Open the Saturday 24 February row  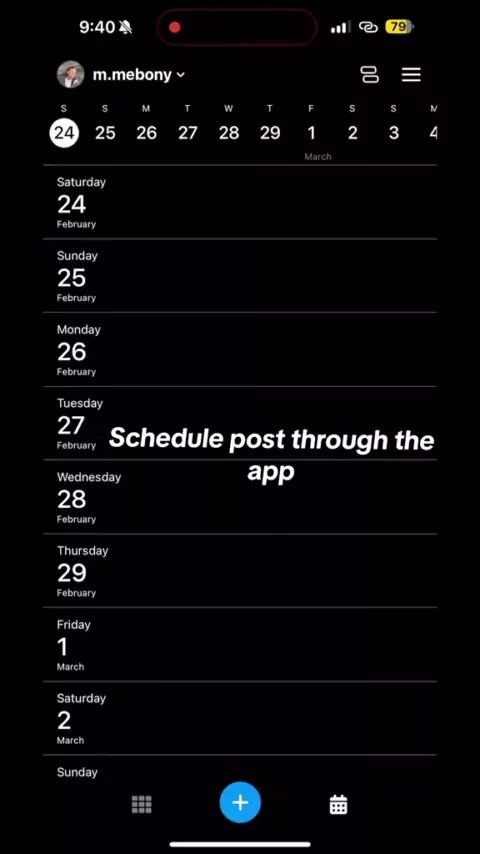(x=240, y=202)
